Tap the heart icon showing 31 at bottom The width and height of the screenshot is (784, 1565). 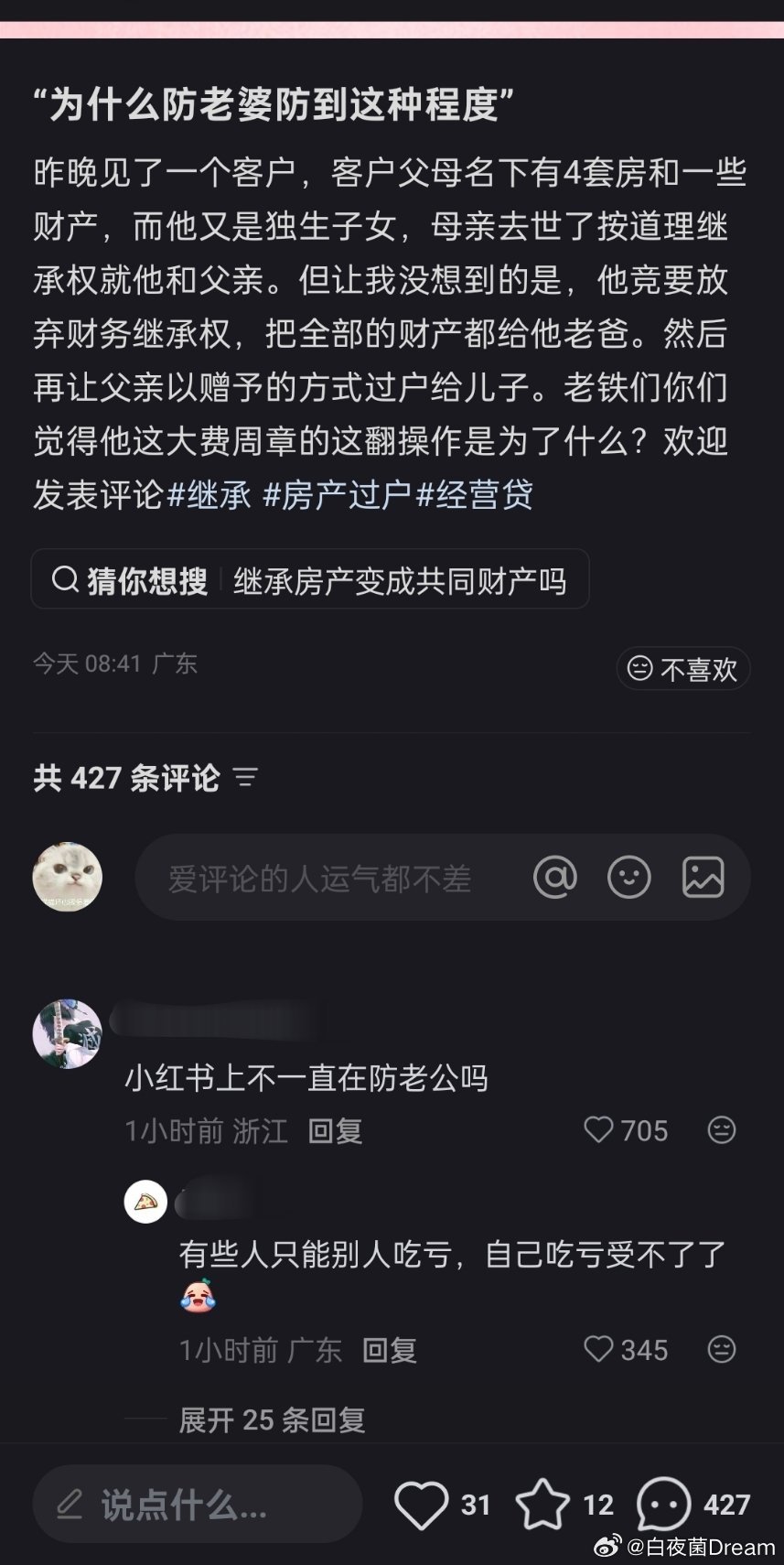coord(424,1504)
